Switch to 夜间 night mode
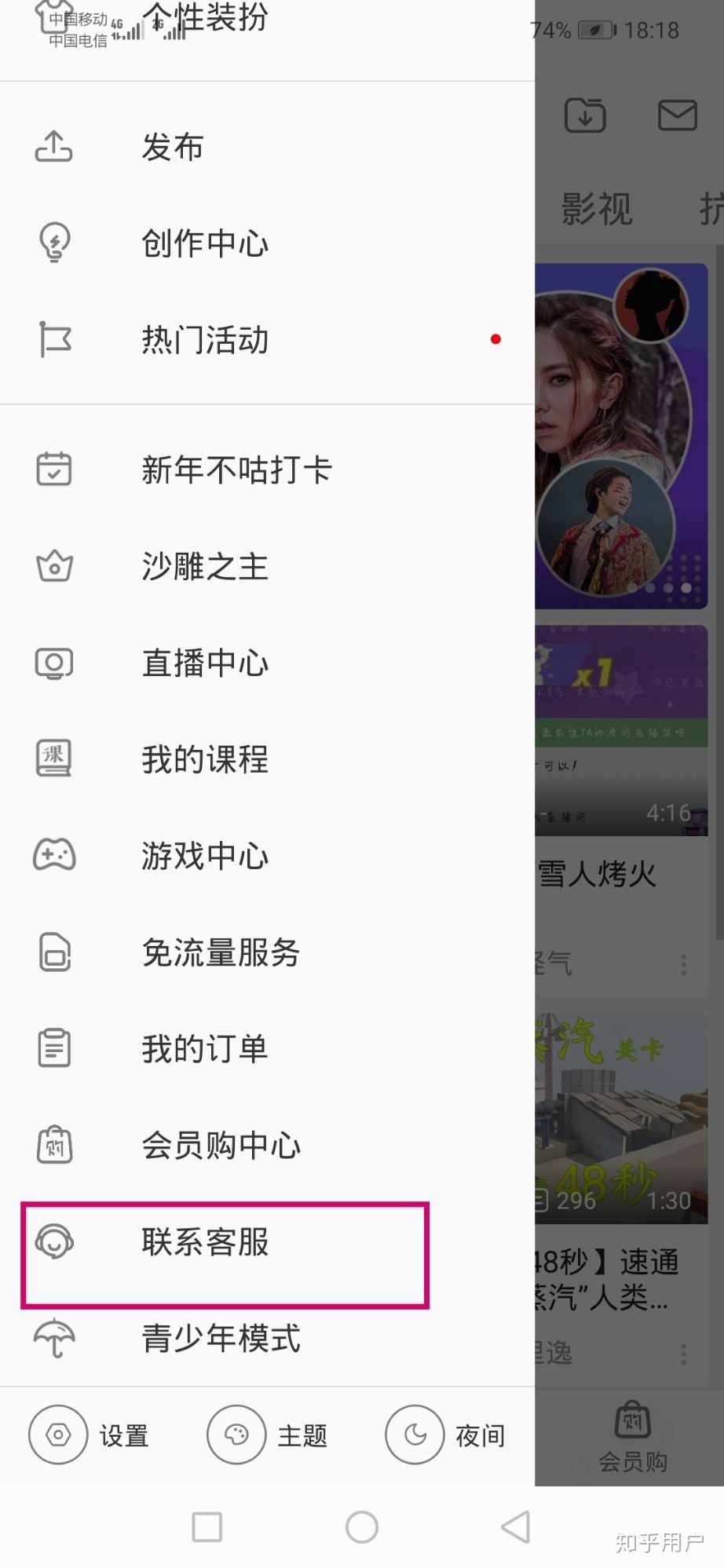Viewport: 724px width, 1568px height. pyautogui.click(x=445, y=1435)
